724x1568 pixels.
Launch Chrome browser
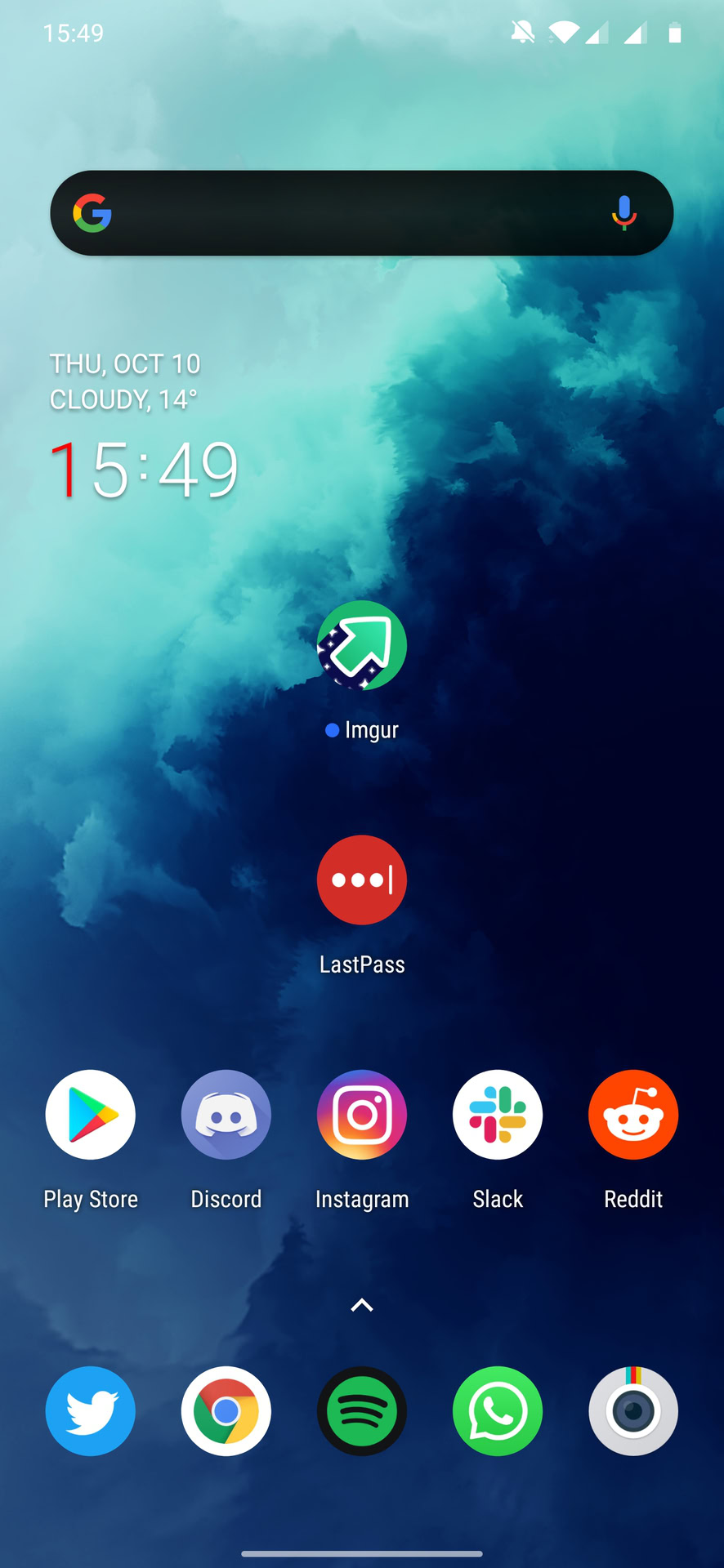(x=226, y=1411)
